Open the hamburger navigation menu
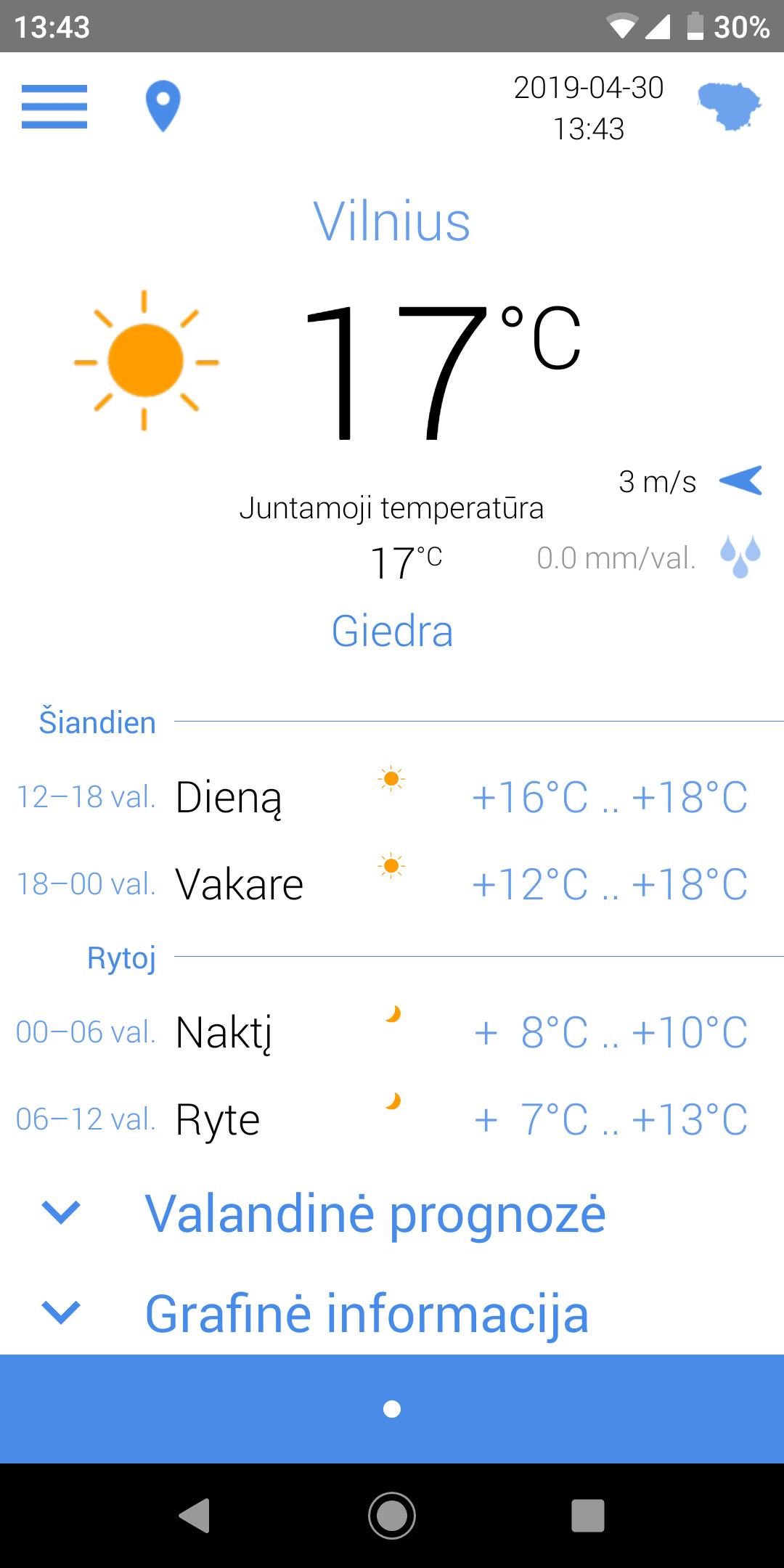The image size is (784, 1568). pos(53,106)
